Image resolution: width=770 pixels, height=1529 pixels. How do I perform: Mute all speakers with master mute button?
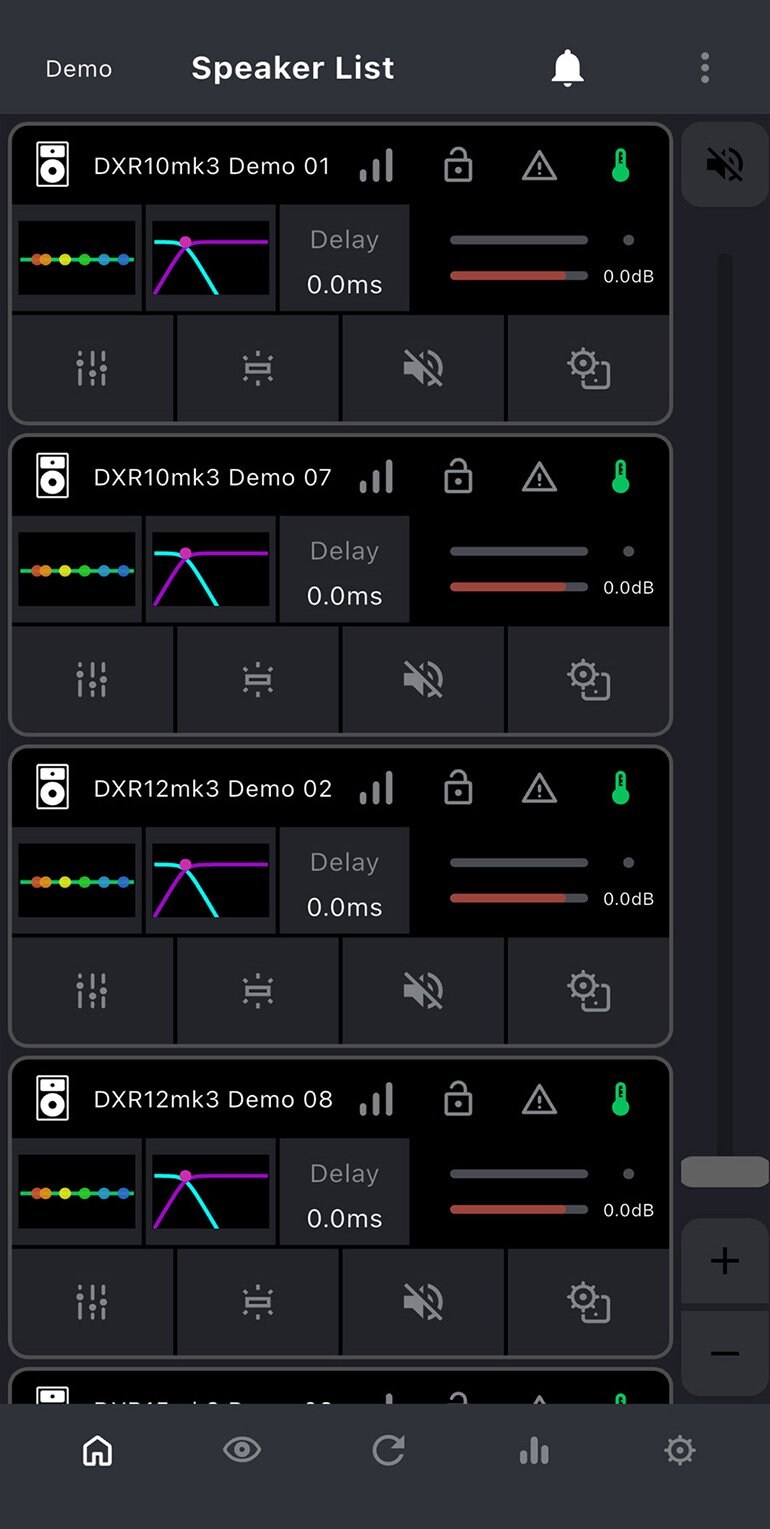[x=725, y=163]
